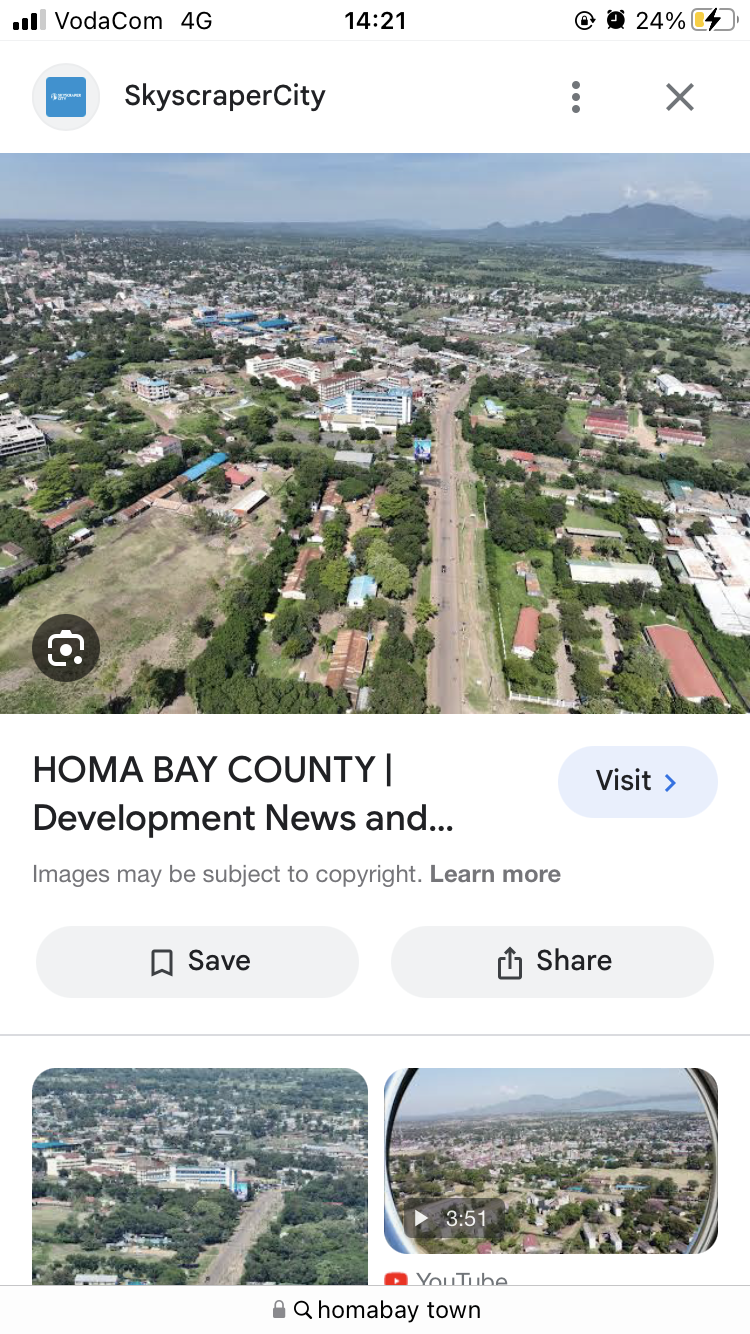Save this image
750x1334 pixels.
pos(197,961)
